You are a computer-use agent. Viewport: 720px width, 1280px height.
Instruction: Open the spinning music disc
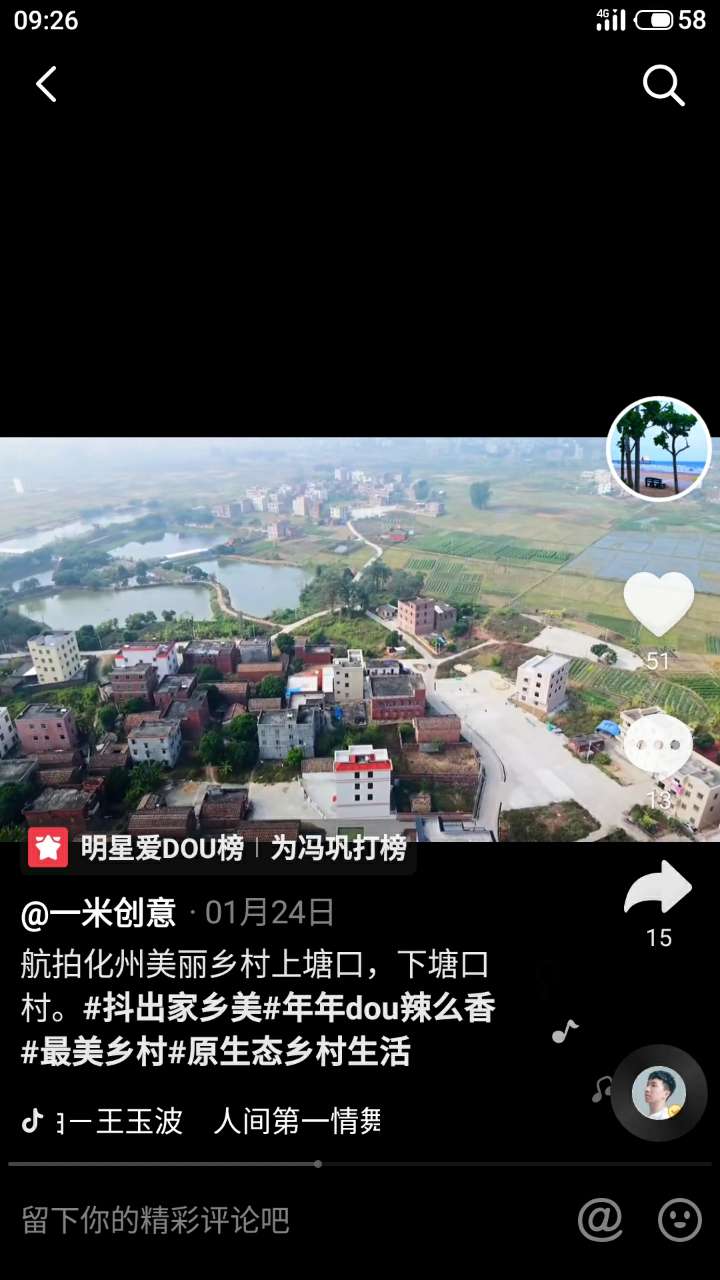(658, 1093)
